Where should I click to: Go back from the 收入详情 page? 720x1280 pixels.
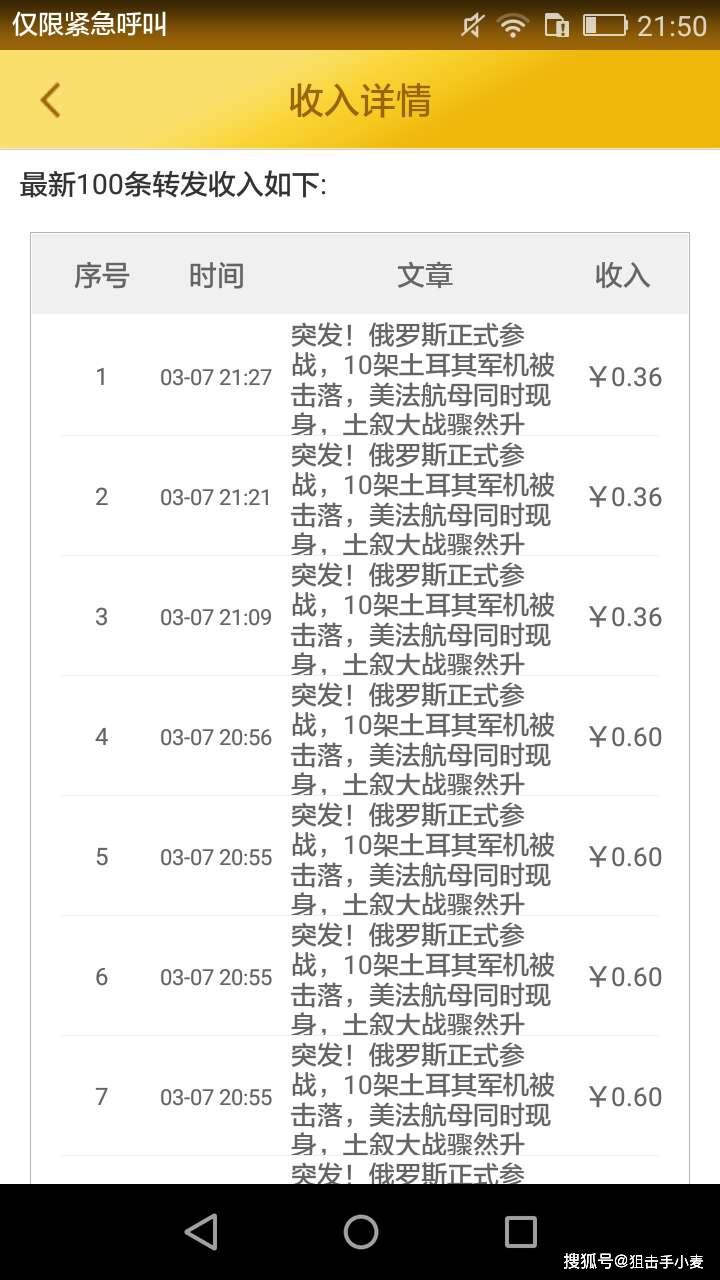click(x=50, y=100)
